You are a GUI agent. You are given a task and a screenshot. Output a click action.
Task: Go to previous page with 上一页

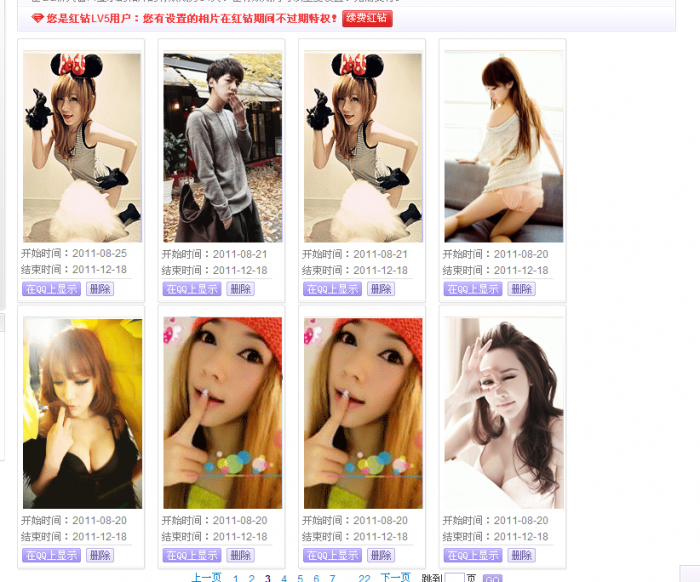[206, 577]
